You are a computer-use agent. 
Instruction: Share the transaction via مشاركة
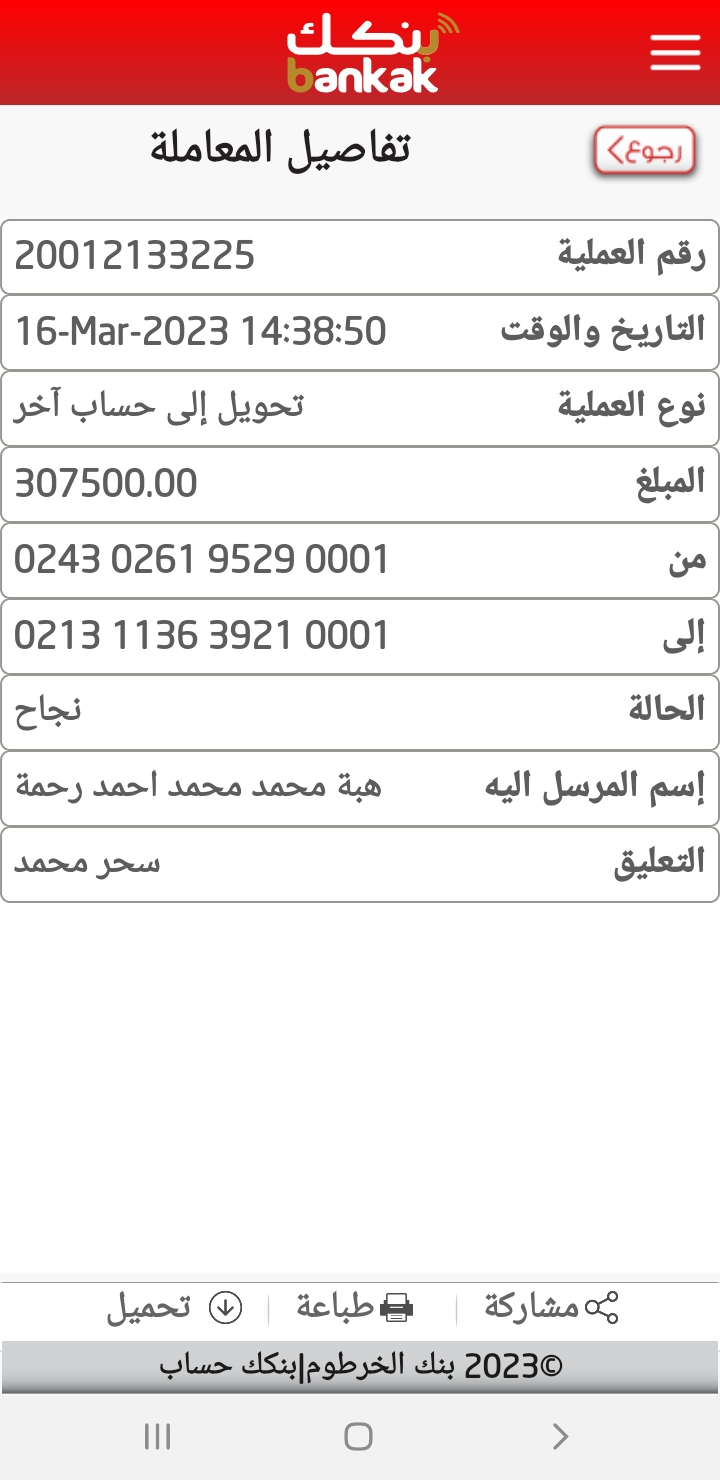click(x=551, y=1307)
